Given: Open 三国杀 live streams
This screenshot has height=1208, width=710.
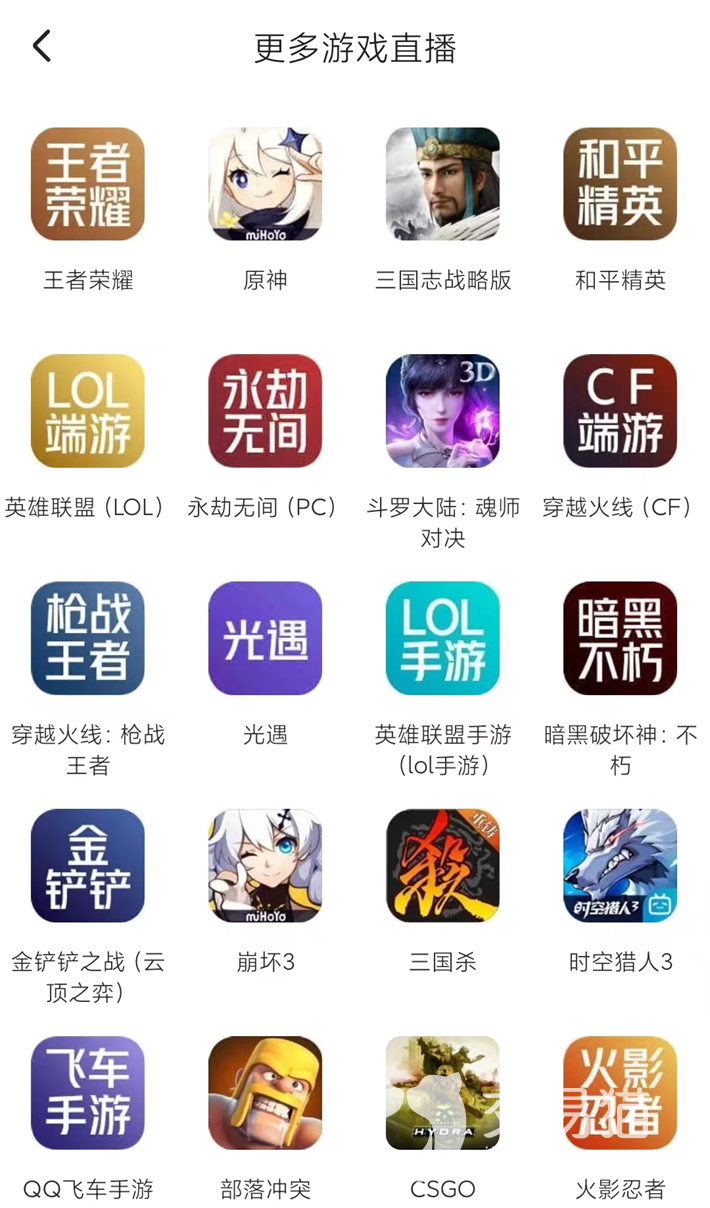Looking at the screenshot, I should 443,865.
